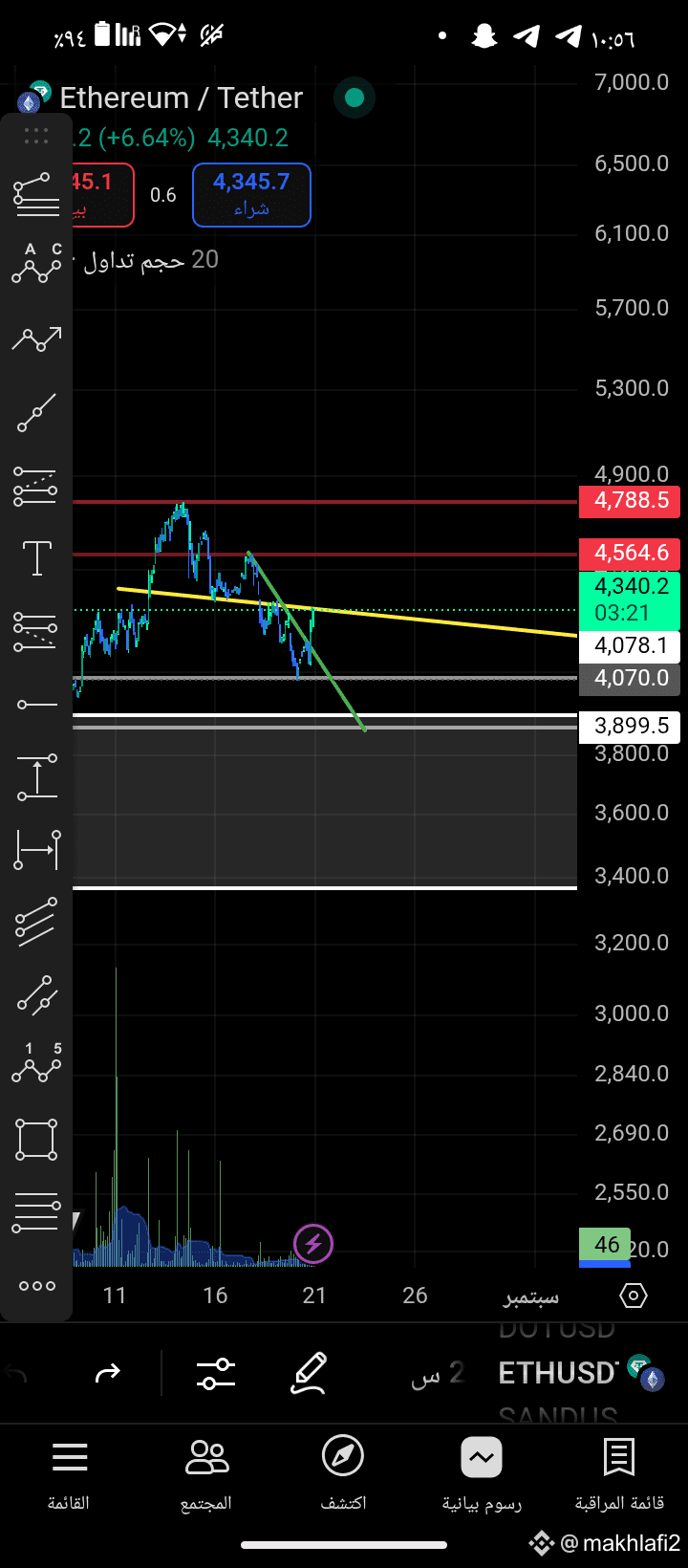
Task: Open the Ethereum / Tether symbol search
Action: point(181,98)
